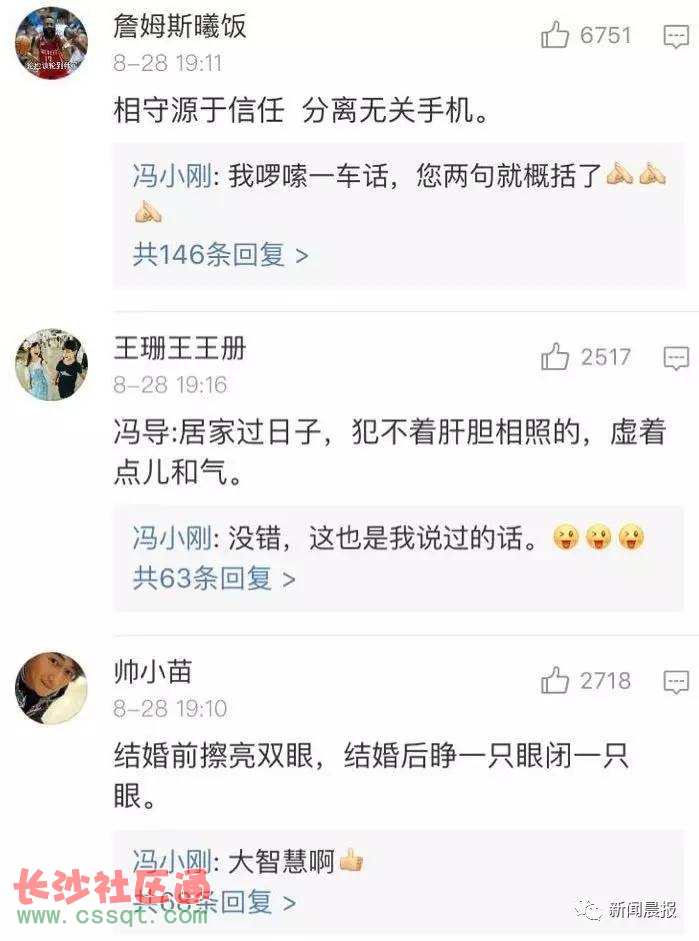699x941 pixels.
Task: Tap the comment icon on 王珊王王册's comment
Action: pyautogui.click(x=677, y=357)
